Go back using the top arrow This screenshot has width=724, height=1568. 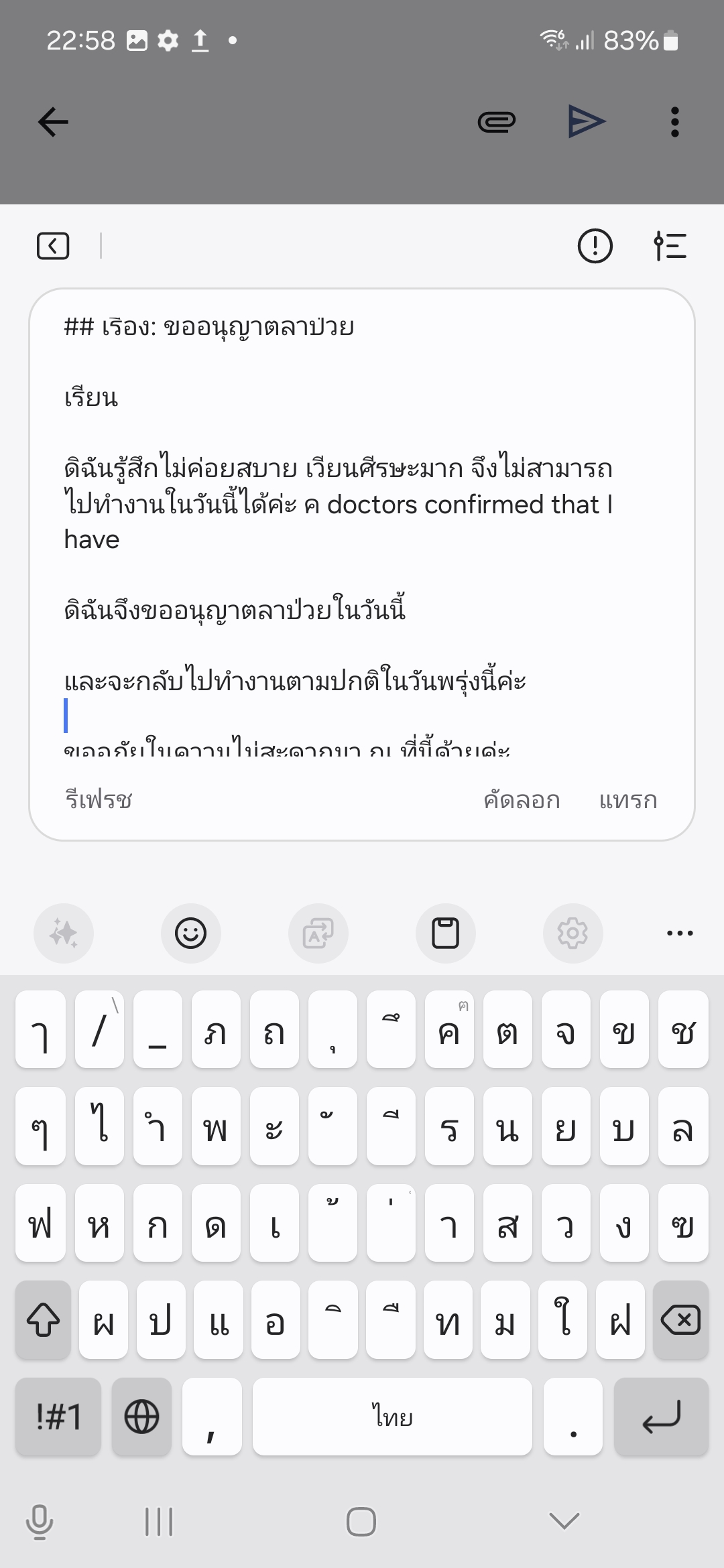[x=53, y=122]
